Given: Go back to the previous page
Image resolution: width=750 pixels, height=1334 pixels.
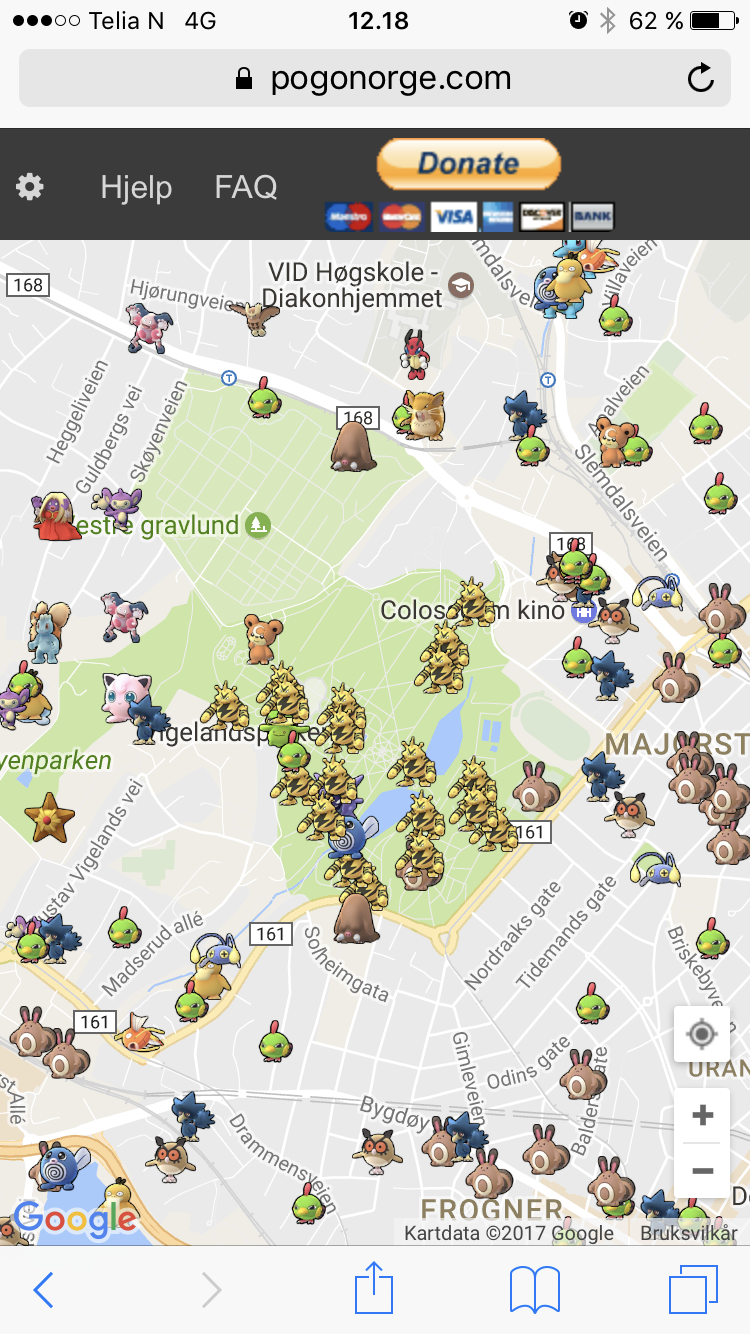Looking at the screenshot, I should [43, 1290].
